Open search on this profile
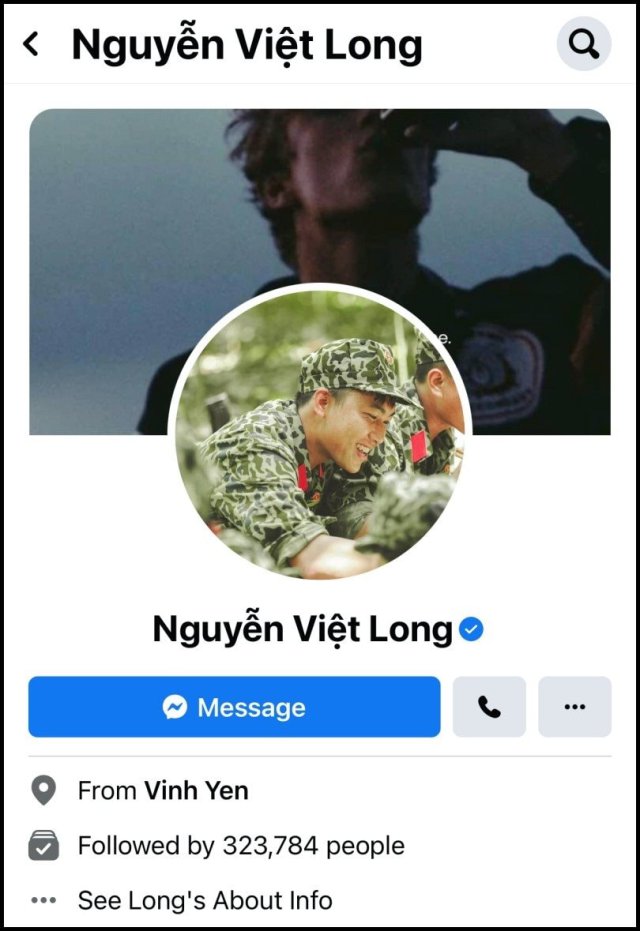The height and width of the screenshot is (931, 640). [x=583, y=44]
